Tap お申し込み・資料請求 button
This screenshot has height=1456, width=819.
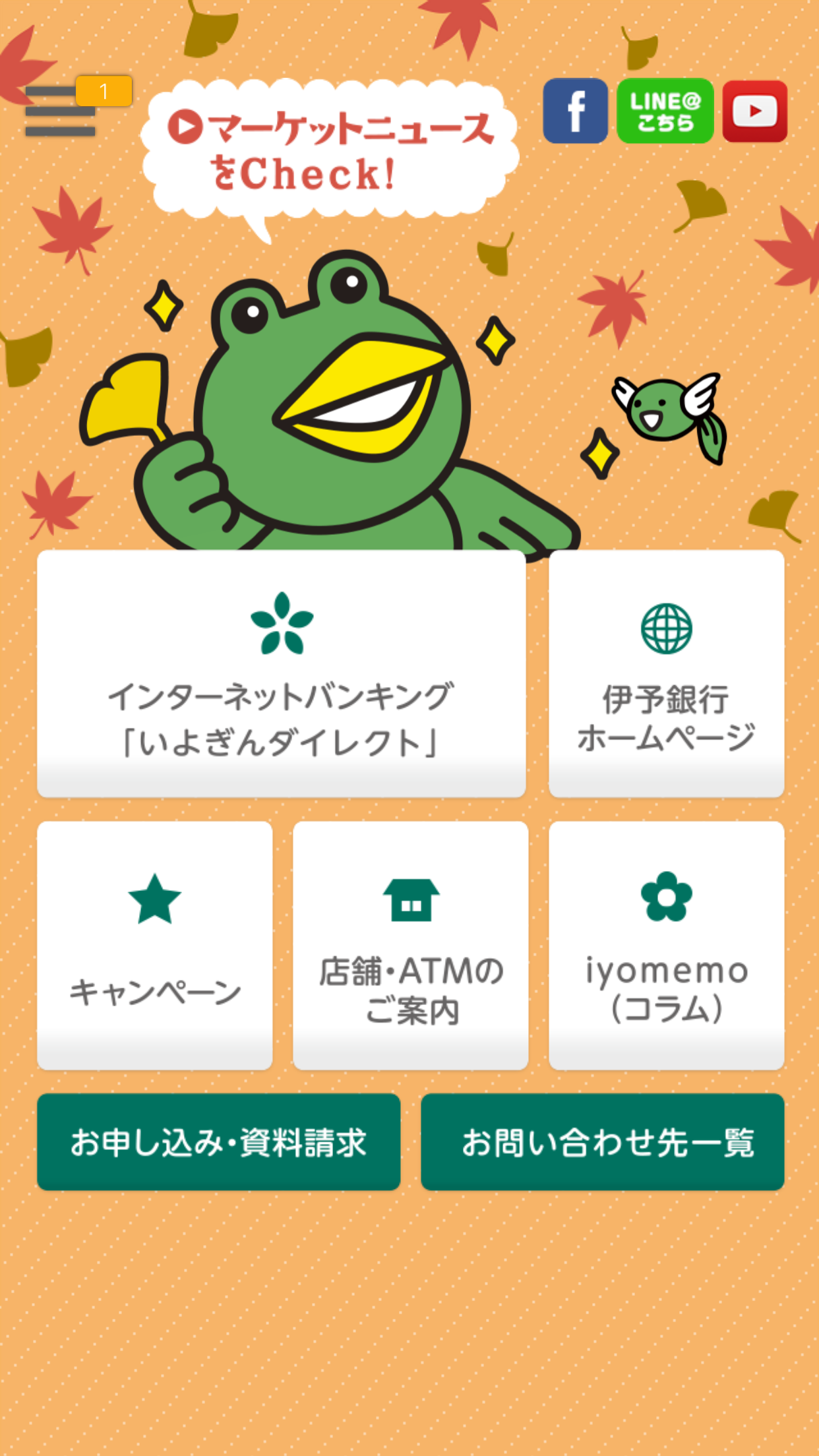point(219,1142)
